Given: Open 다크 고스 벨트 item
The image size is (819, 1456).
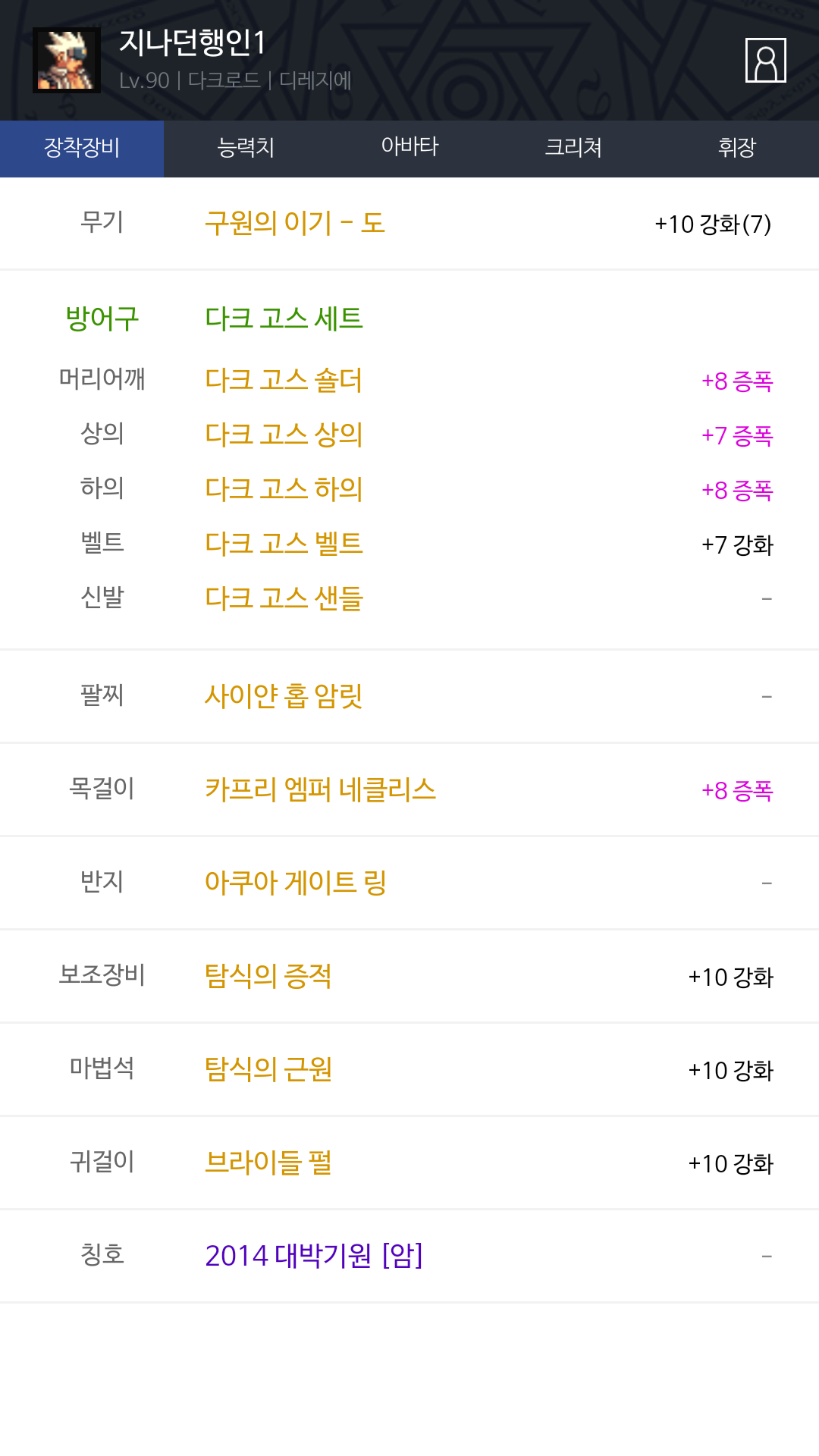Looking at the screenshot, I should 284,544.
